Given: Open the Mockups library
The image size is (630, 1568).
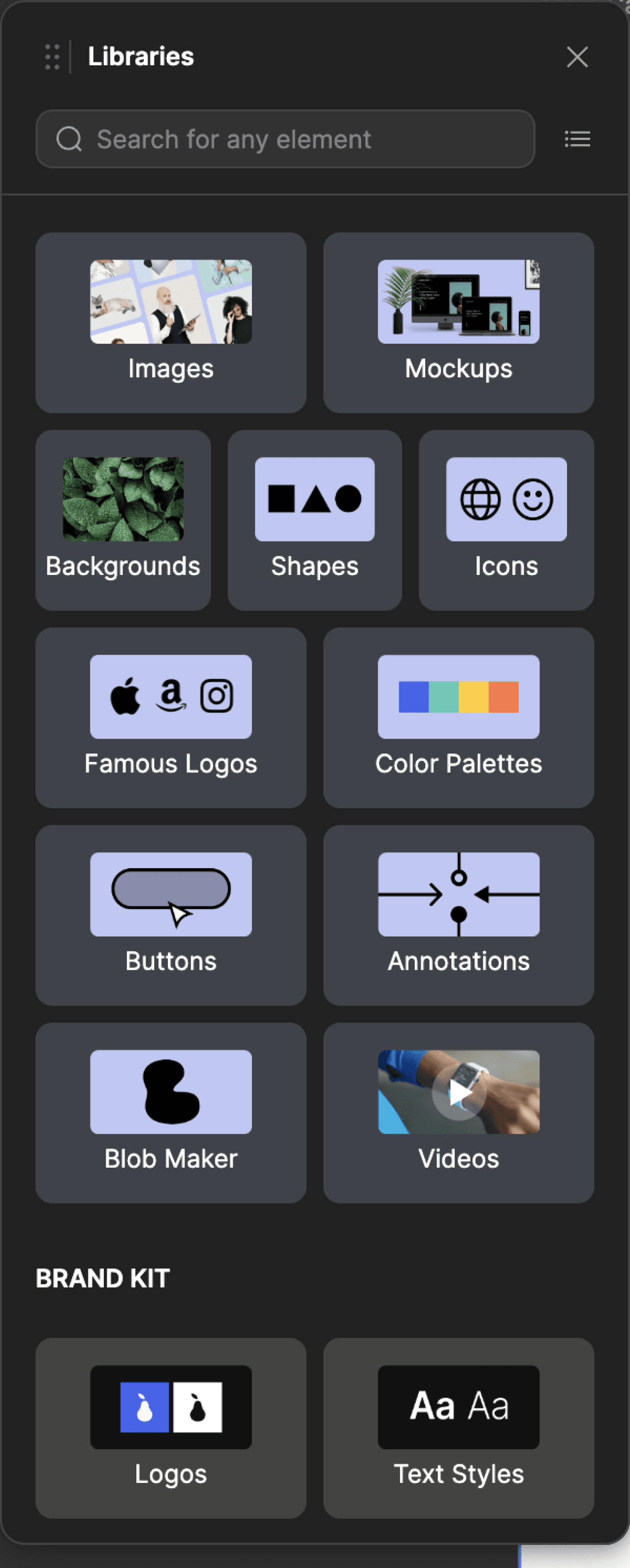Looking at the screenshot, I should tap(458, 323).
